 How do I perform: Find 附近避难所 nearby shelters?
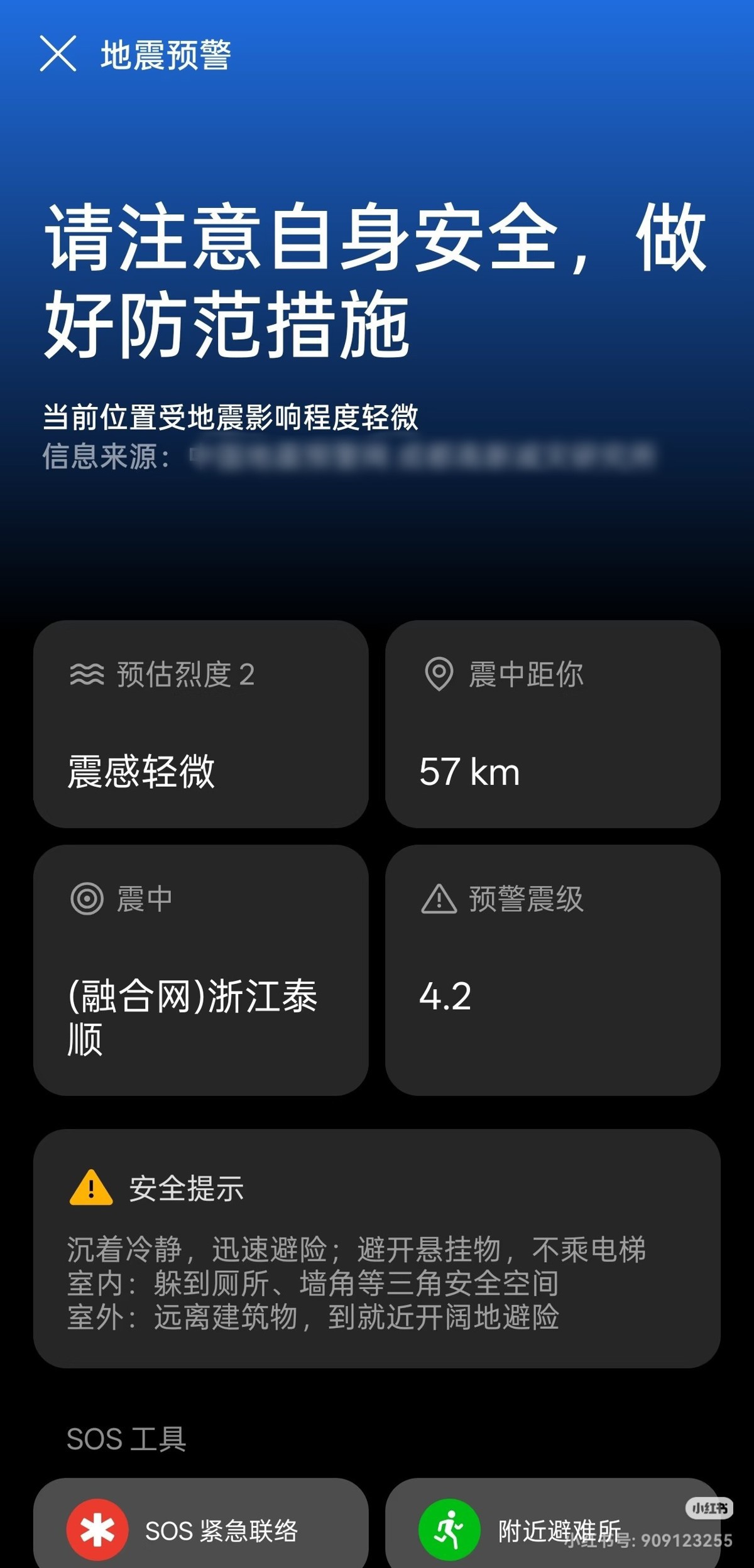tap(552, 1530)
